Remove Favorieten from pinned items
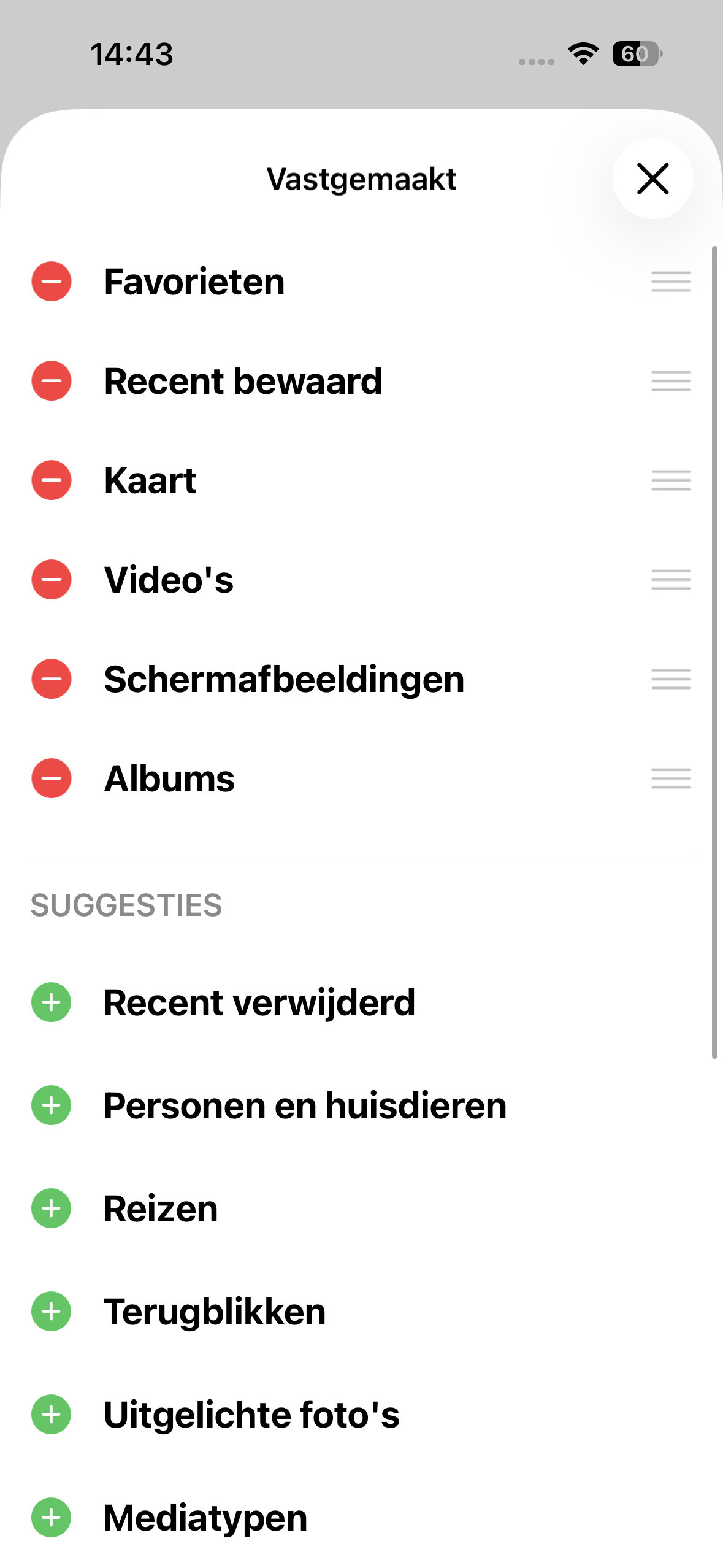The height and width of the screenshot is (1568, 723). 52,282
